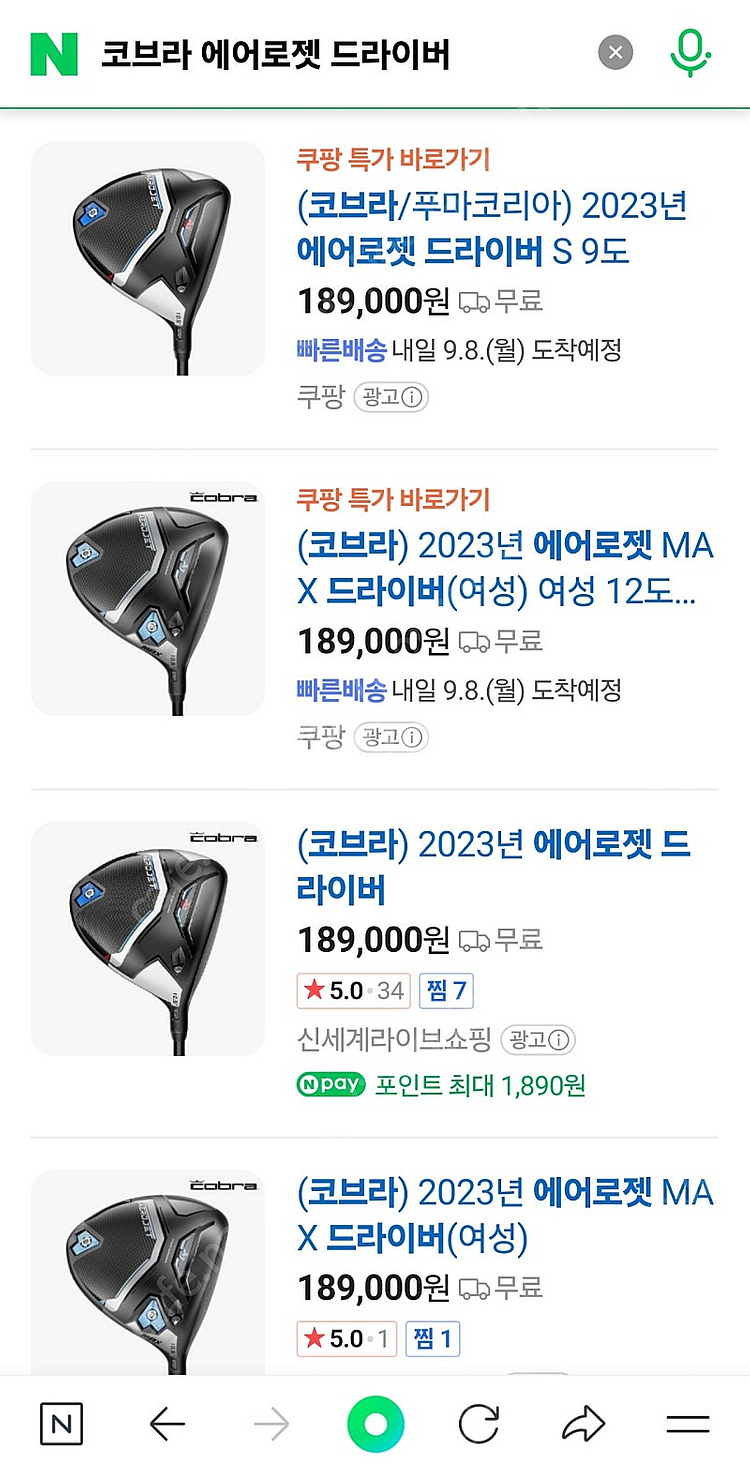Clear the search query text

(616, 53)
